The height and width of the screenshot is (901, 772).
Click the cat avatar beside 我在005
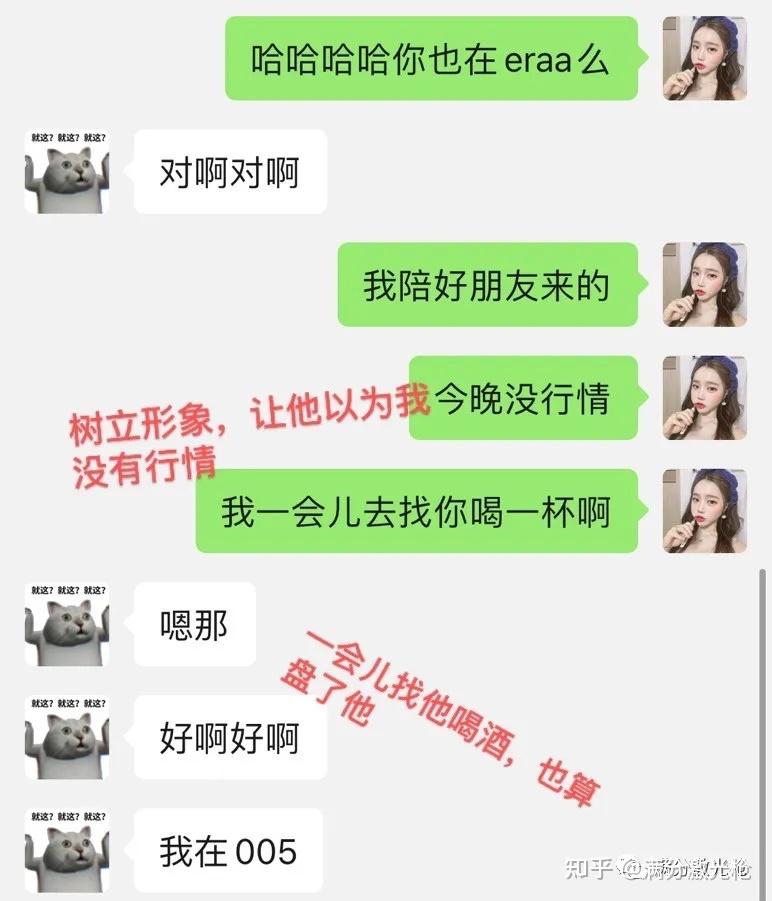(x=65, y=852)
